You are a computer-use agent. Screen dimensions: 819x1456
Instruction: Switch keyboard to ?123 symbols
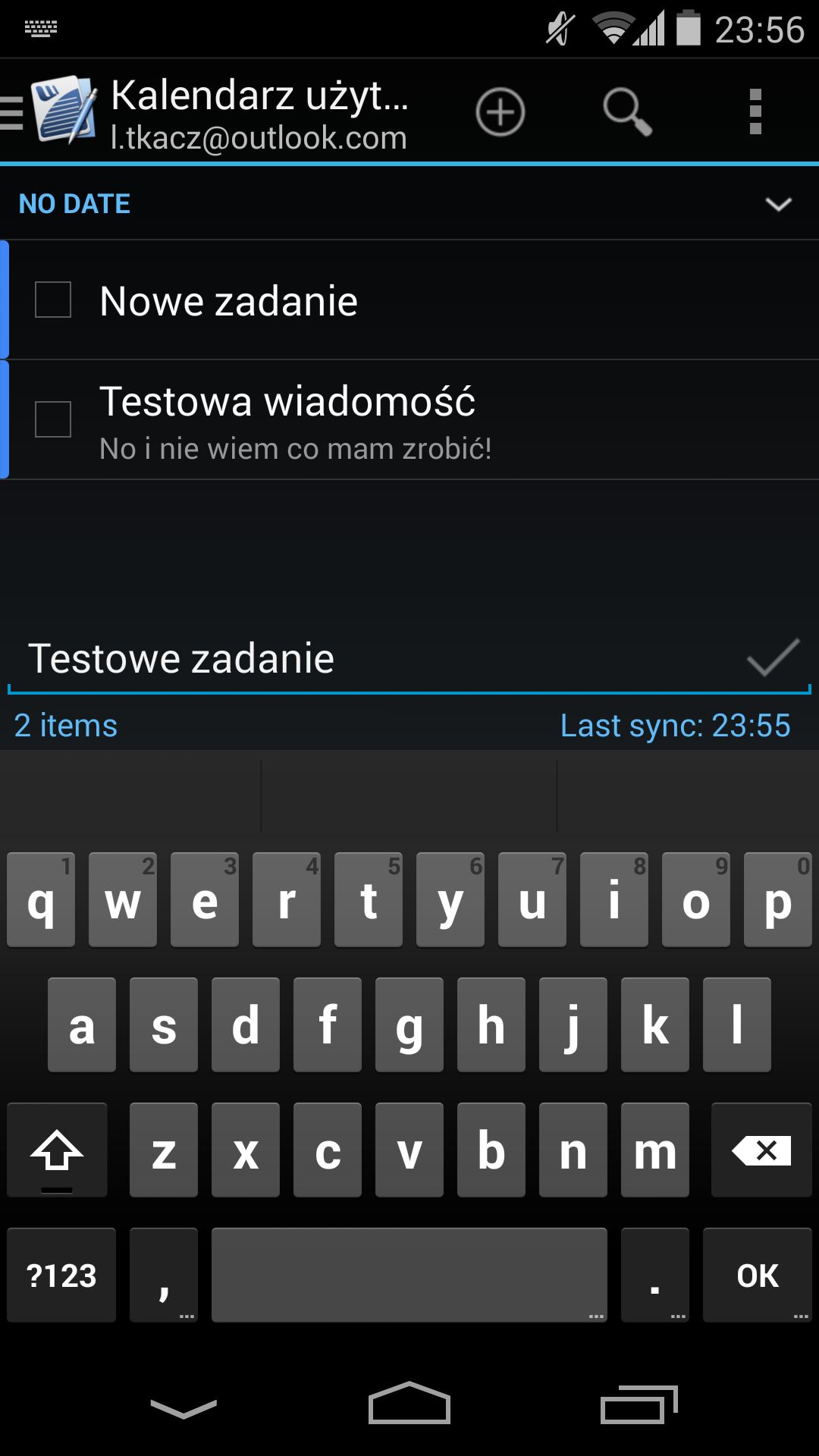tap(61, 1276)
